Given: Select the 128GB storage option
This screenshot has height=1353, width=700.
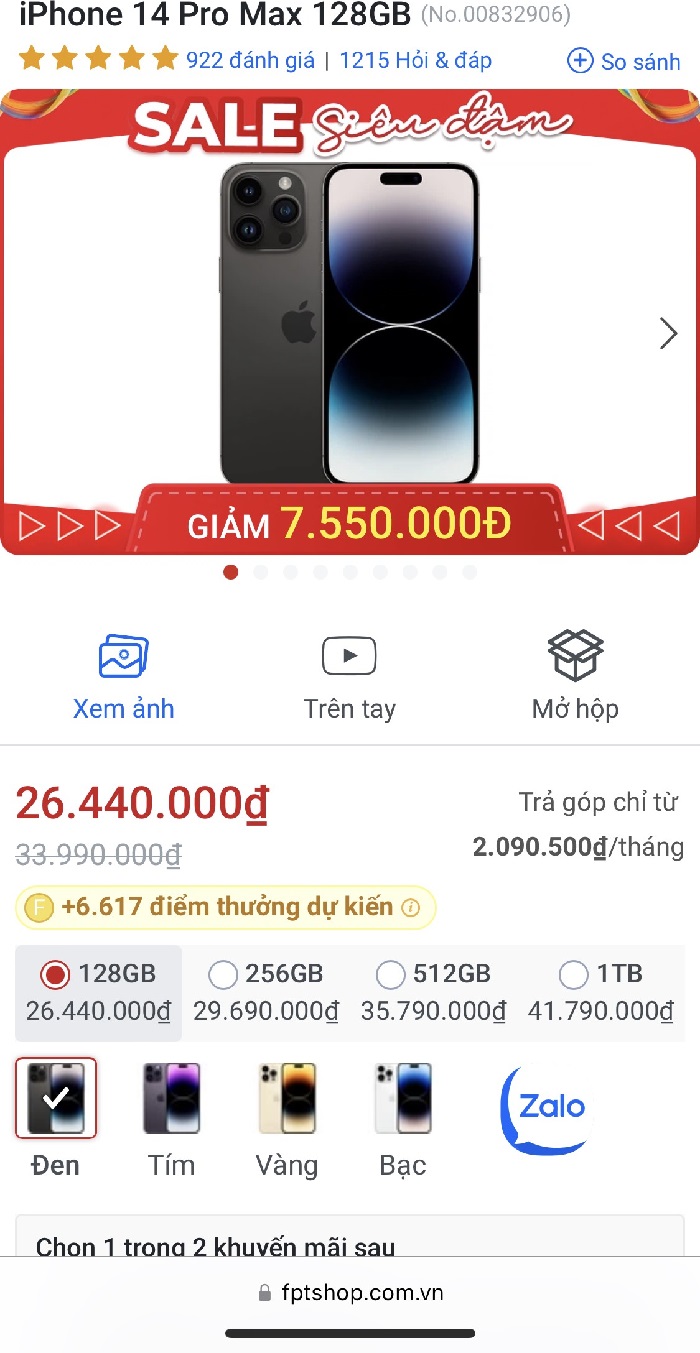Looking at the screenshot, I should (x=98, y=992).
